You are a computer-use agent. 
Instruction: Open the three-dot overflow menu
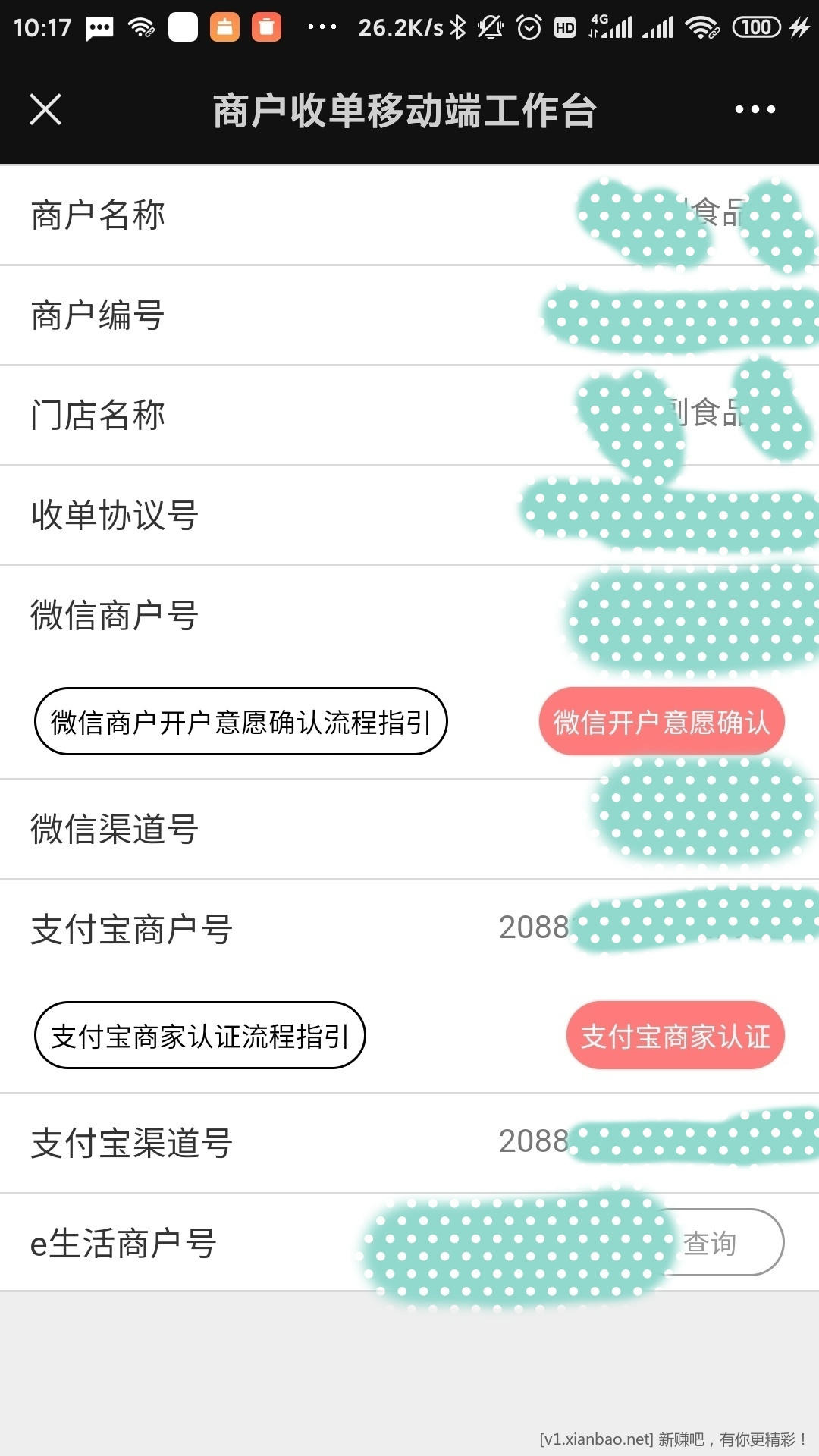pos(755,109)
